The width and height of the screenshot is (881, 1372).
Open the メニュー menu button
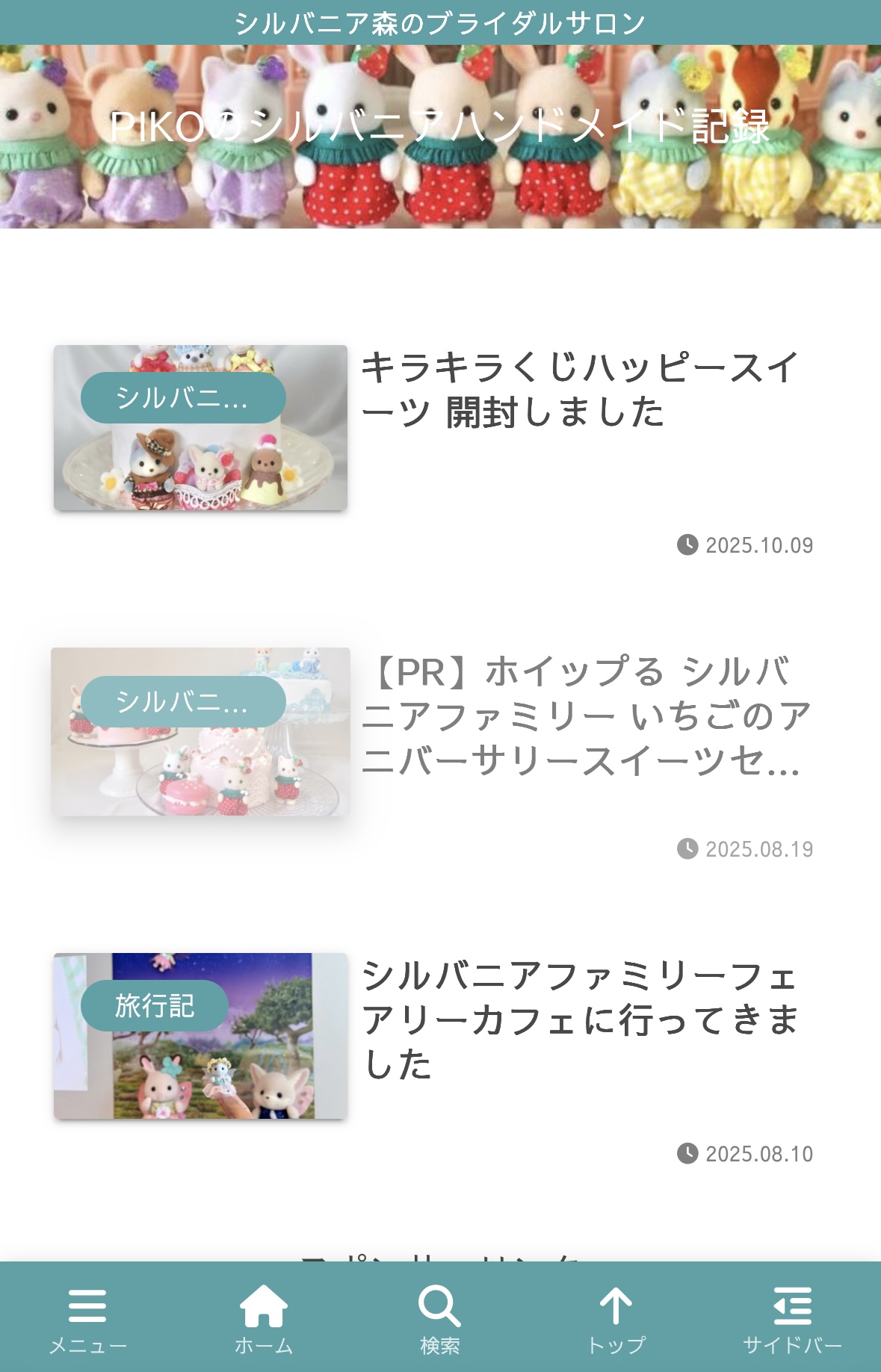pyautogui.click(x=87, y=1318)
